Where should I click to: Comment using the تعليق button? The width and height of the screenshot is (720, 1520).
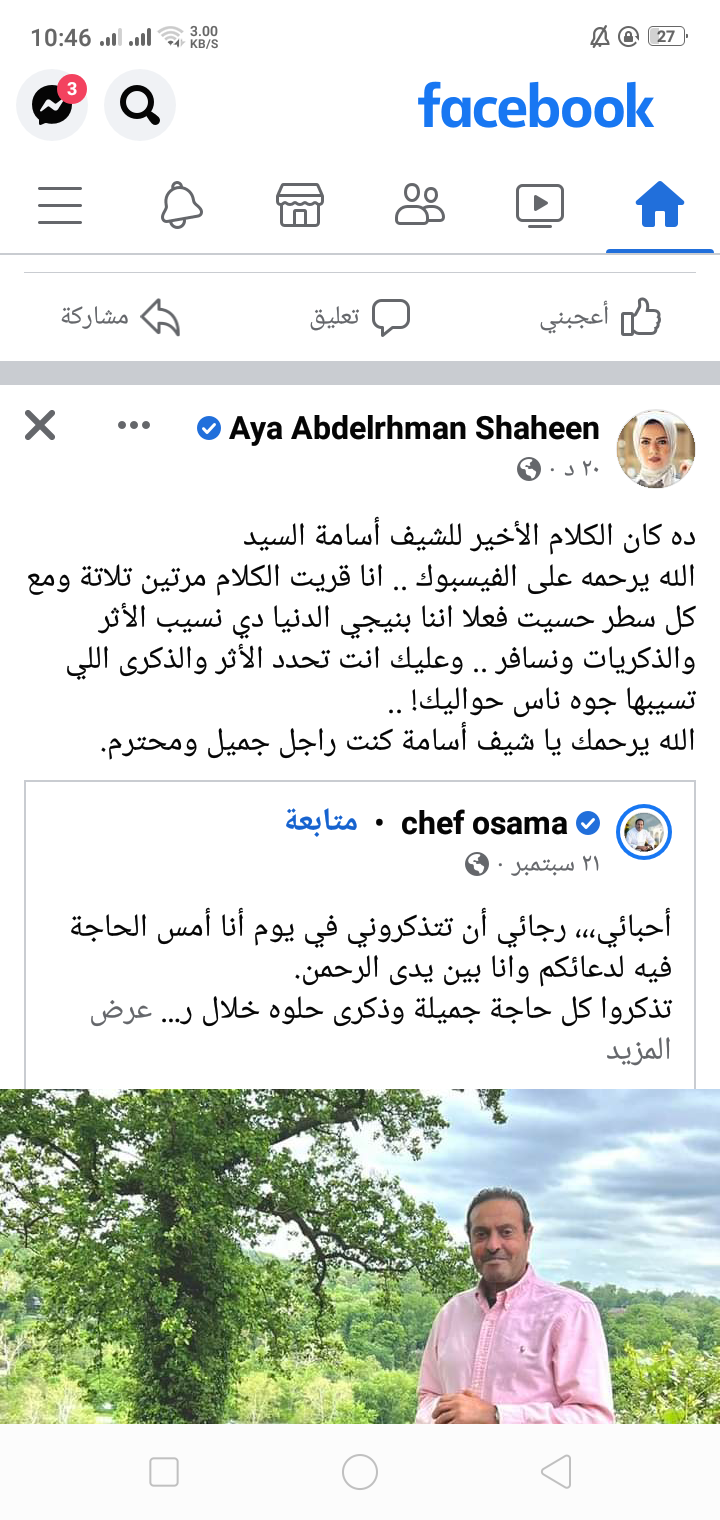(x=360, y=318)
